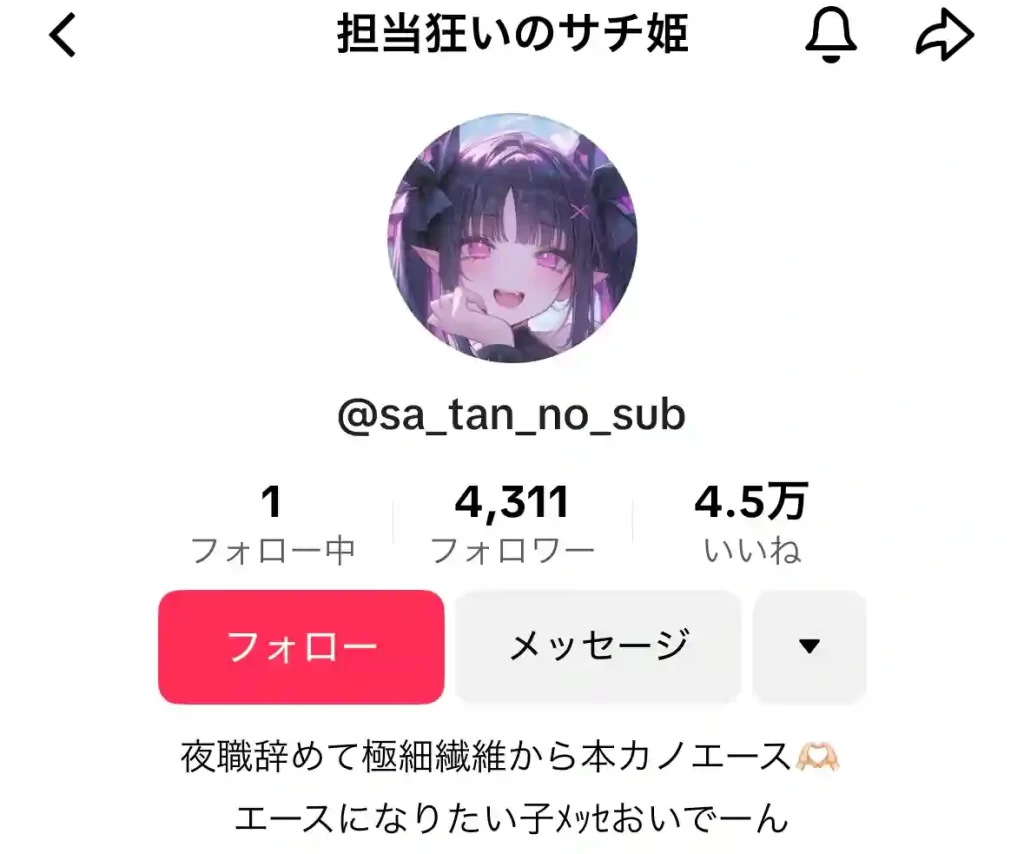The image size is (1024, 854).
Task: Go back using the top-left arrow
Action: coord(63,38)
